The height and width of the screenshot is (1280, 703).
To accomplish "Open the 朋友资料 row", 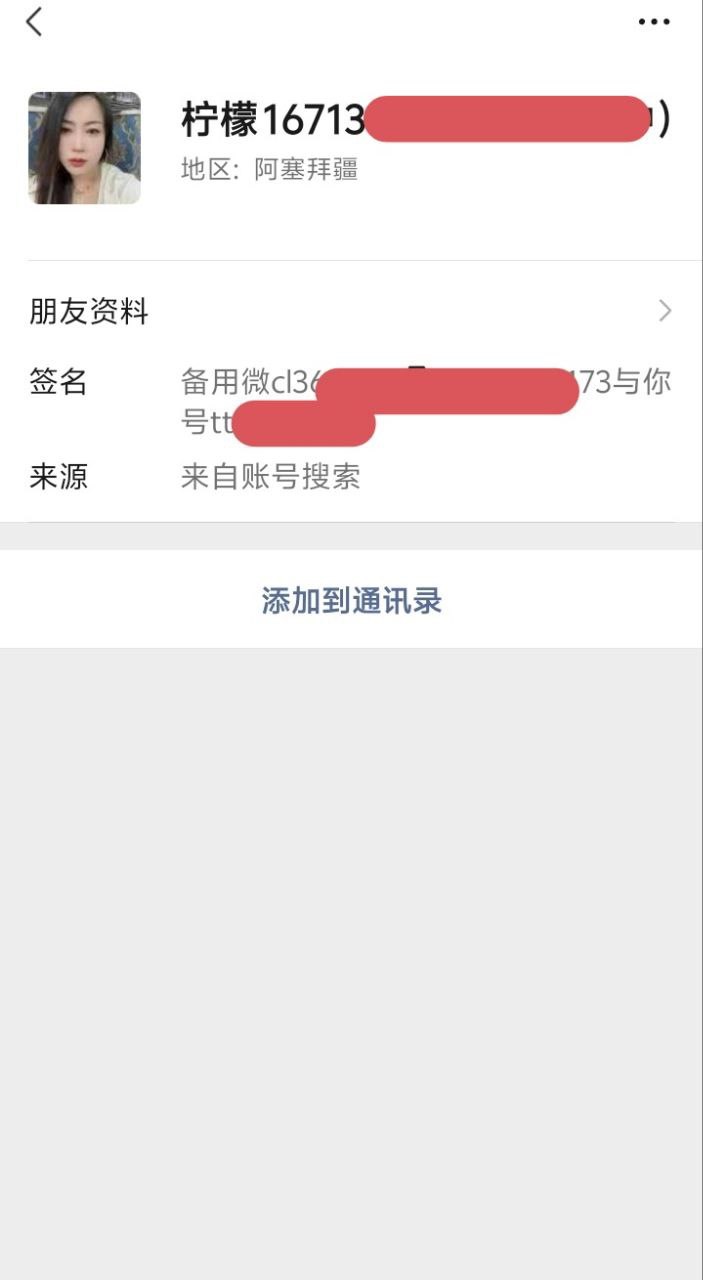I will [x=350, y=311].
